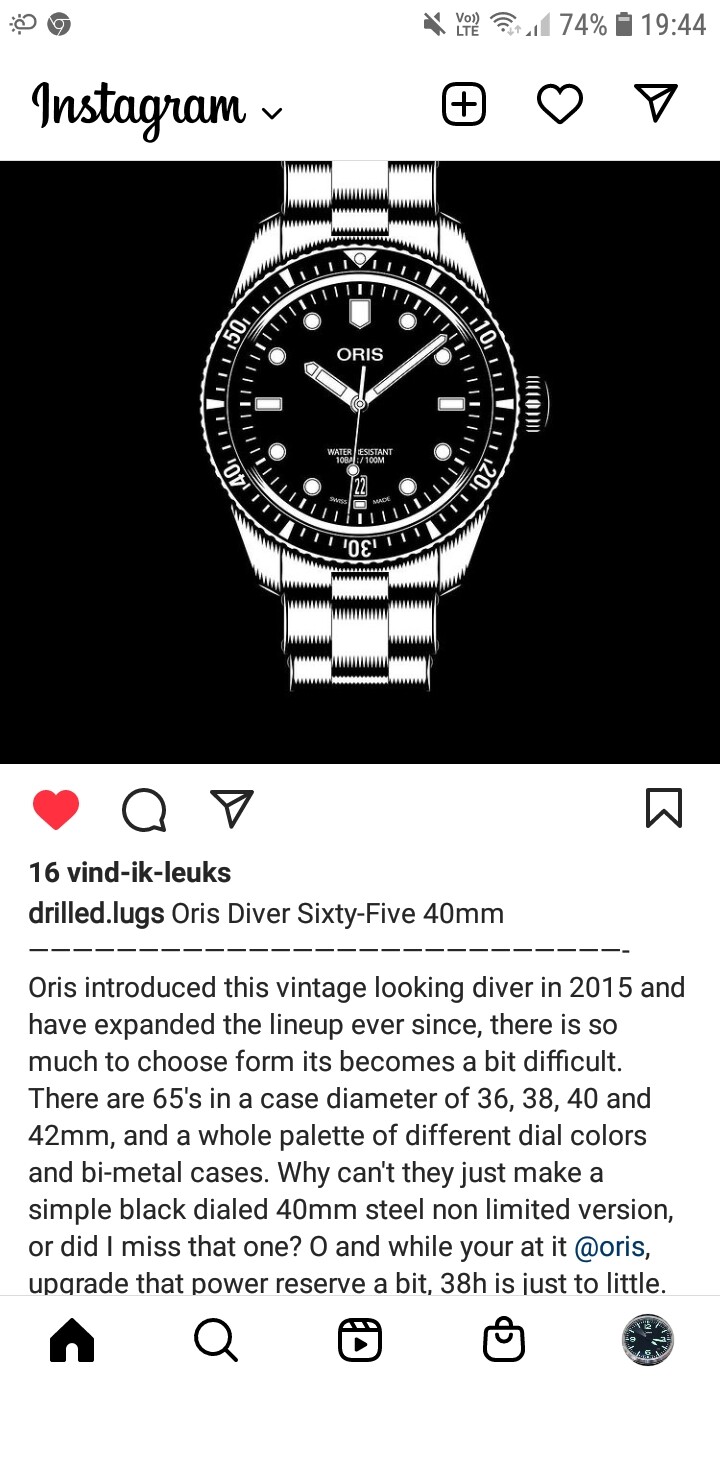Unlike the Oris watch post
Image resolution: width=720 pixels, height=1480 pixels.
coord(56,809)
